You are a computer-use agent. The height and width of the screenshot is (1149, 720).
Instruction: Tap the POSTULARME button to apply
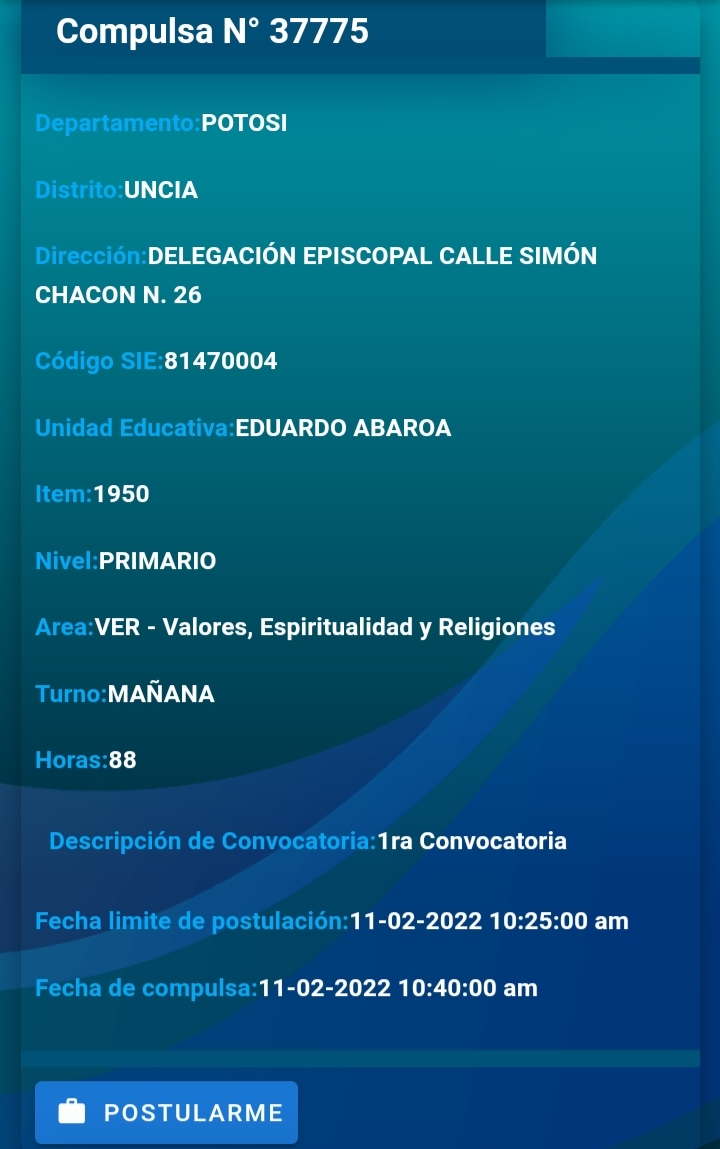click(x=167, y=1112)
